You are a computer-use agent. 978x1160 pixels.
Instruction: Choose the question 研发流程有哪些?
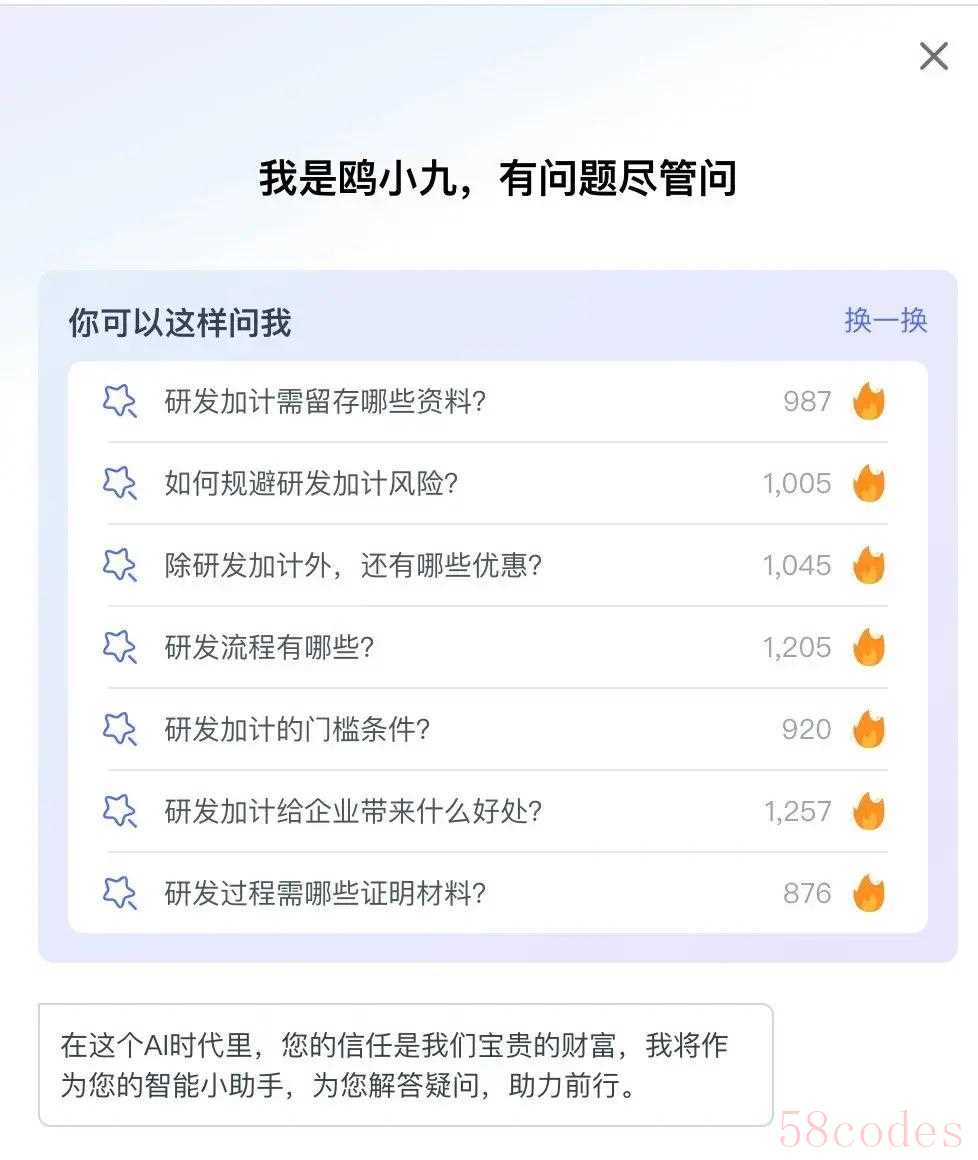pos(269,648)
